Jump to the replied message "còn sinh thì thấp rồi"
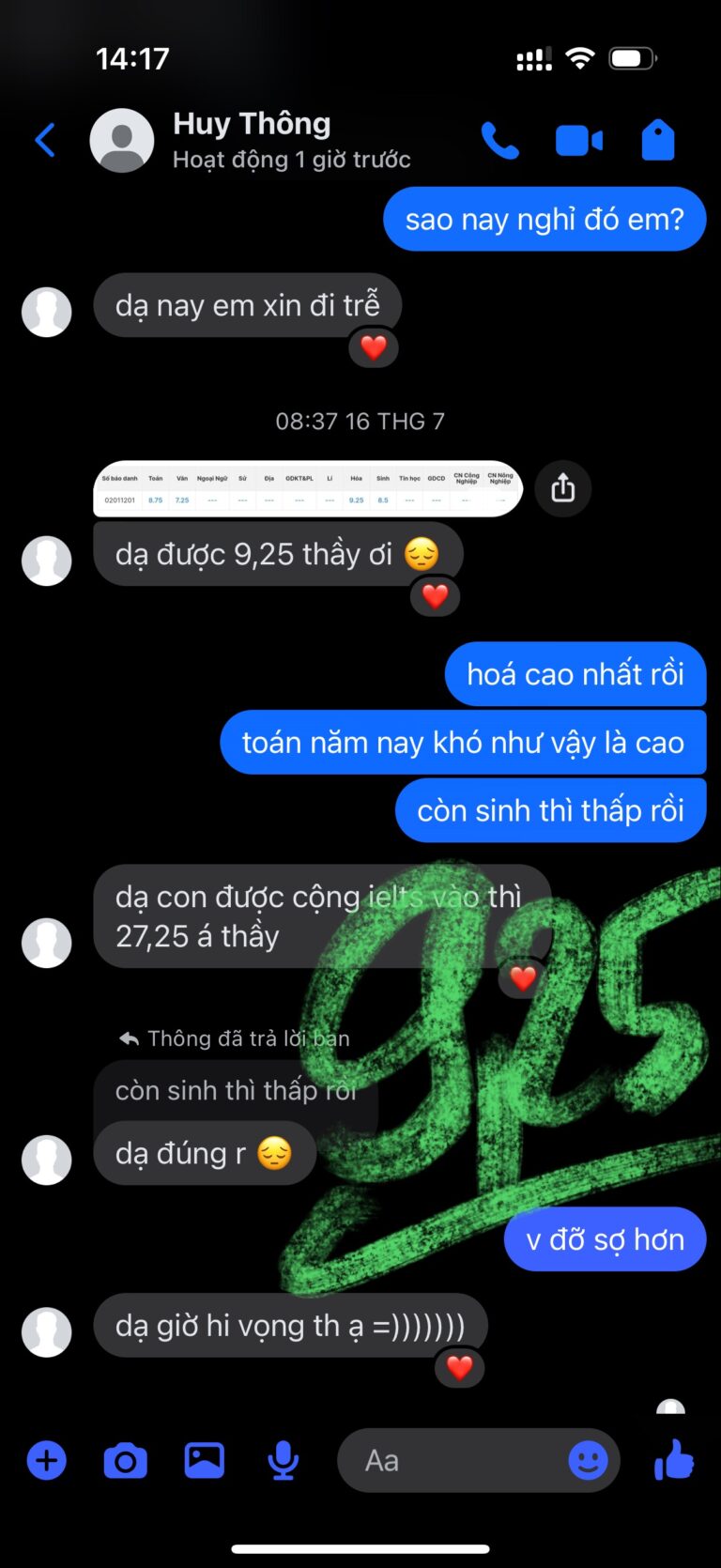721x1568 pixels. click(x=235, y=1090)
